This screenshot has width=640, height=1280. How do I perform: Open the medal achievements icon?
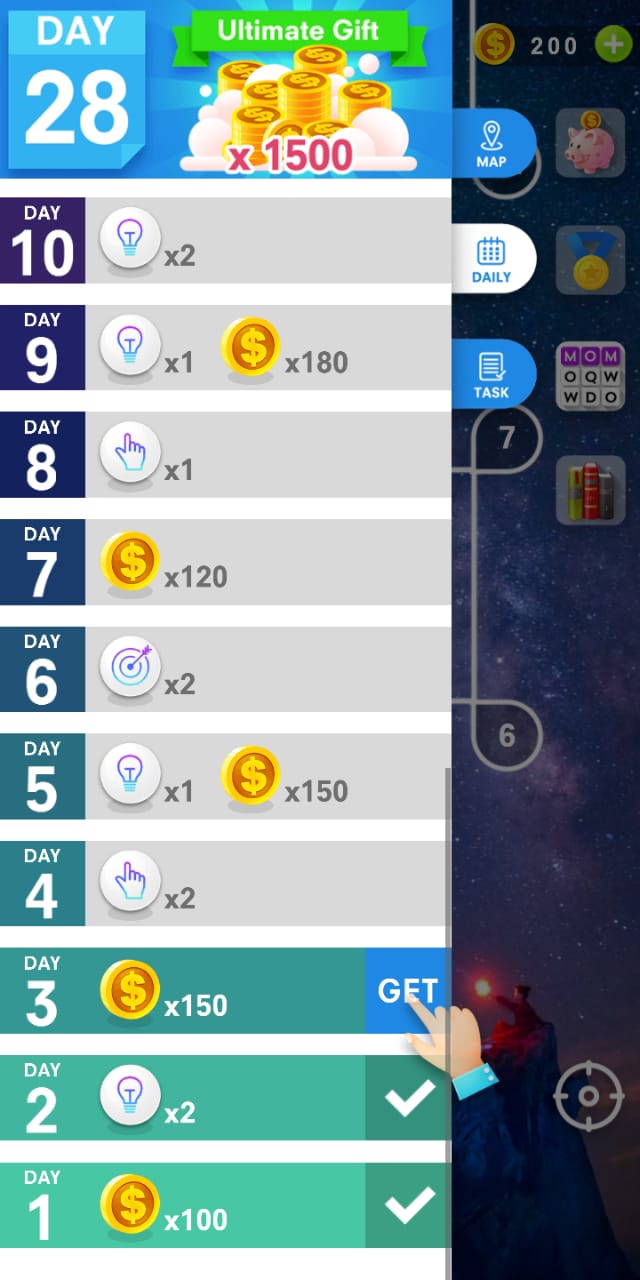point(589,259)
